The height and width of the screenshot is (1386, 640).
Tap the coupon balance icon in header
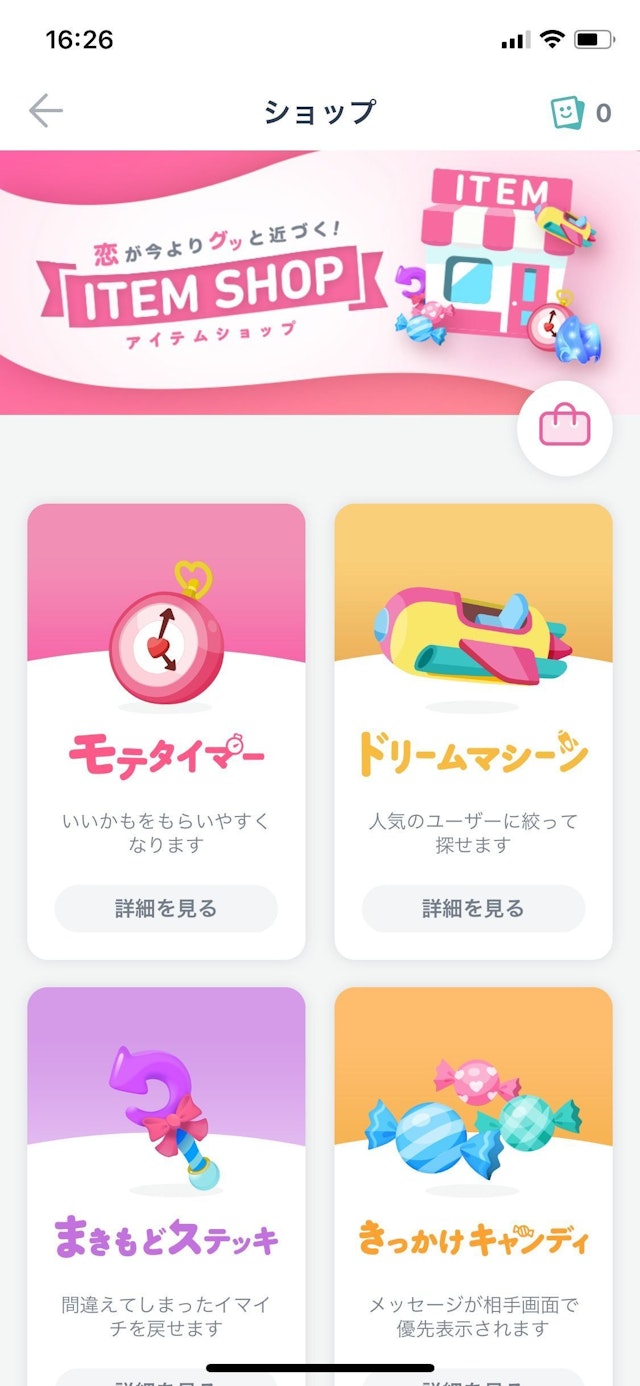[x=568, y=112]
